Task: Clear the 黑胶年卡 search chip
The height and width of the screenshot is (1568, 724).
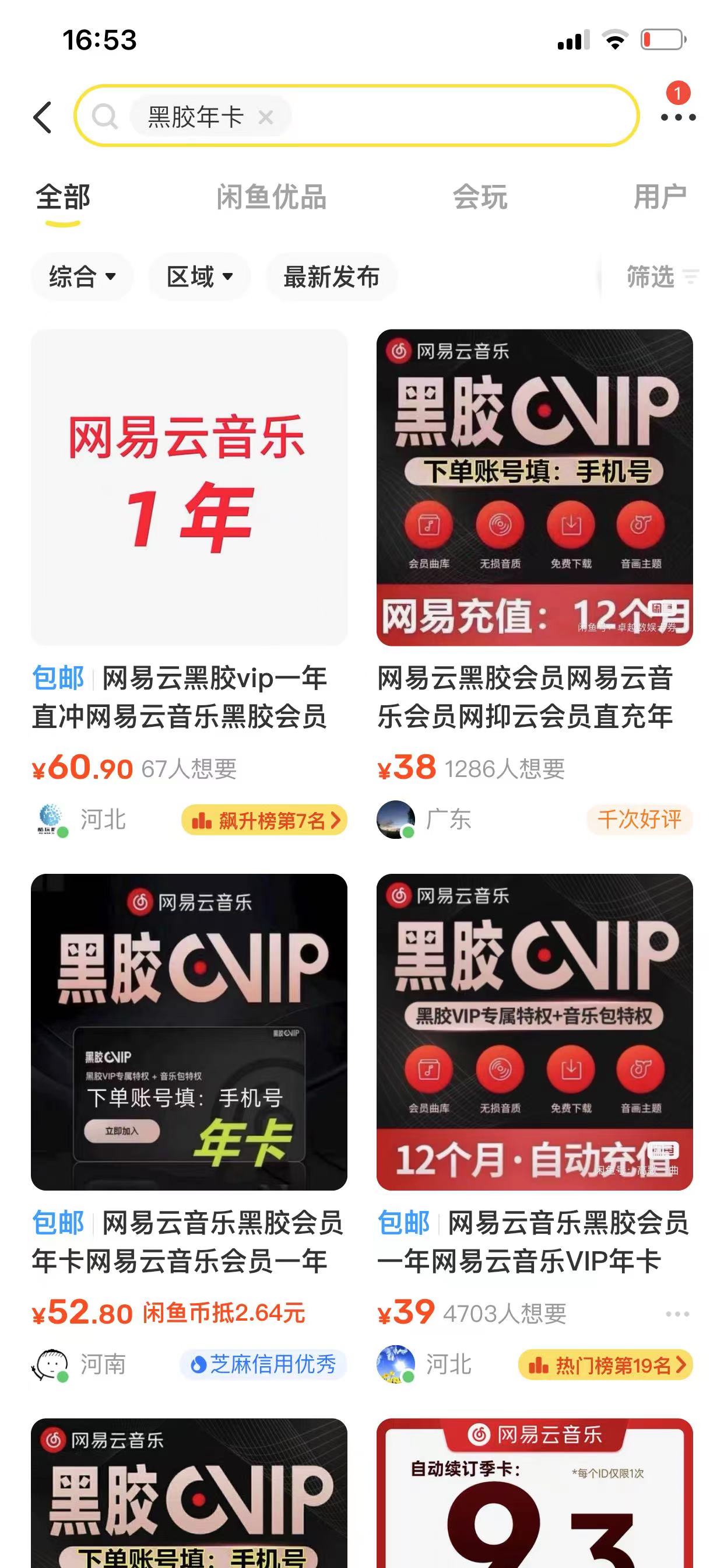Action: point(266,117)
